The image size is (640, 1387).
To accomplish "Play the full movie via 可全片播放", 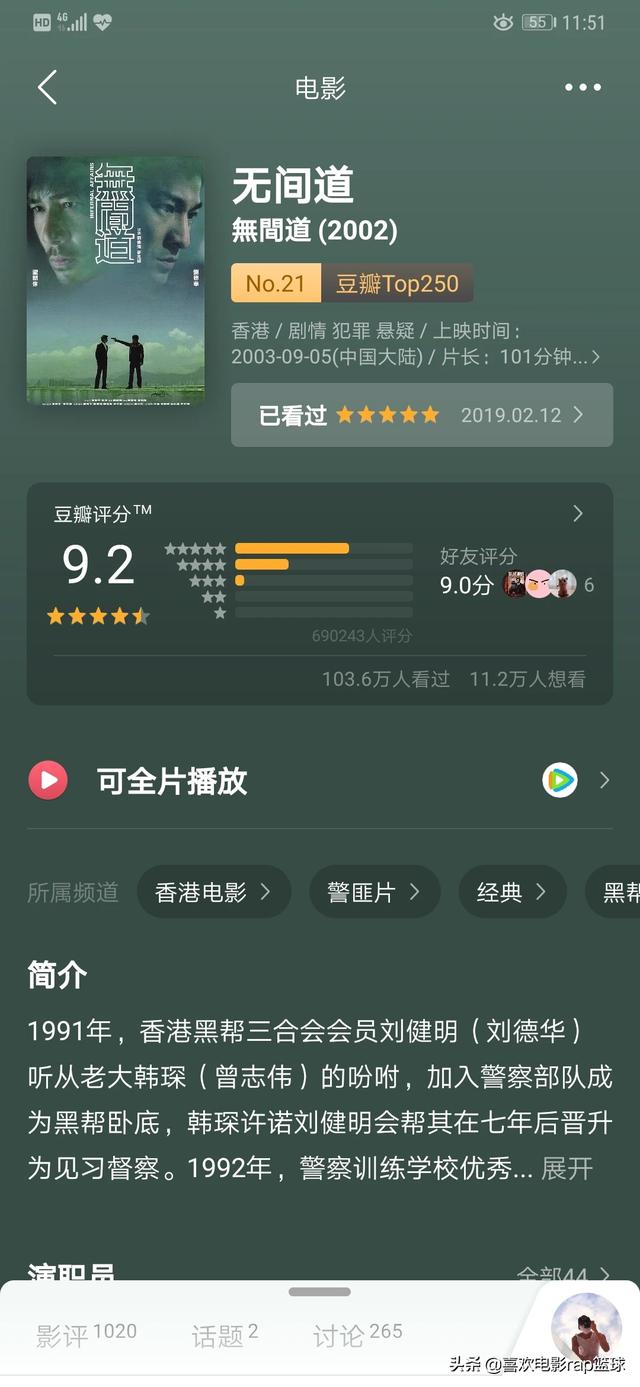I will [320, 780].
